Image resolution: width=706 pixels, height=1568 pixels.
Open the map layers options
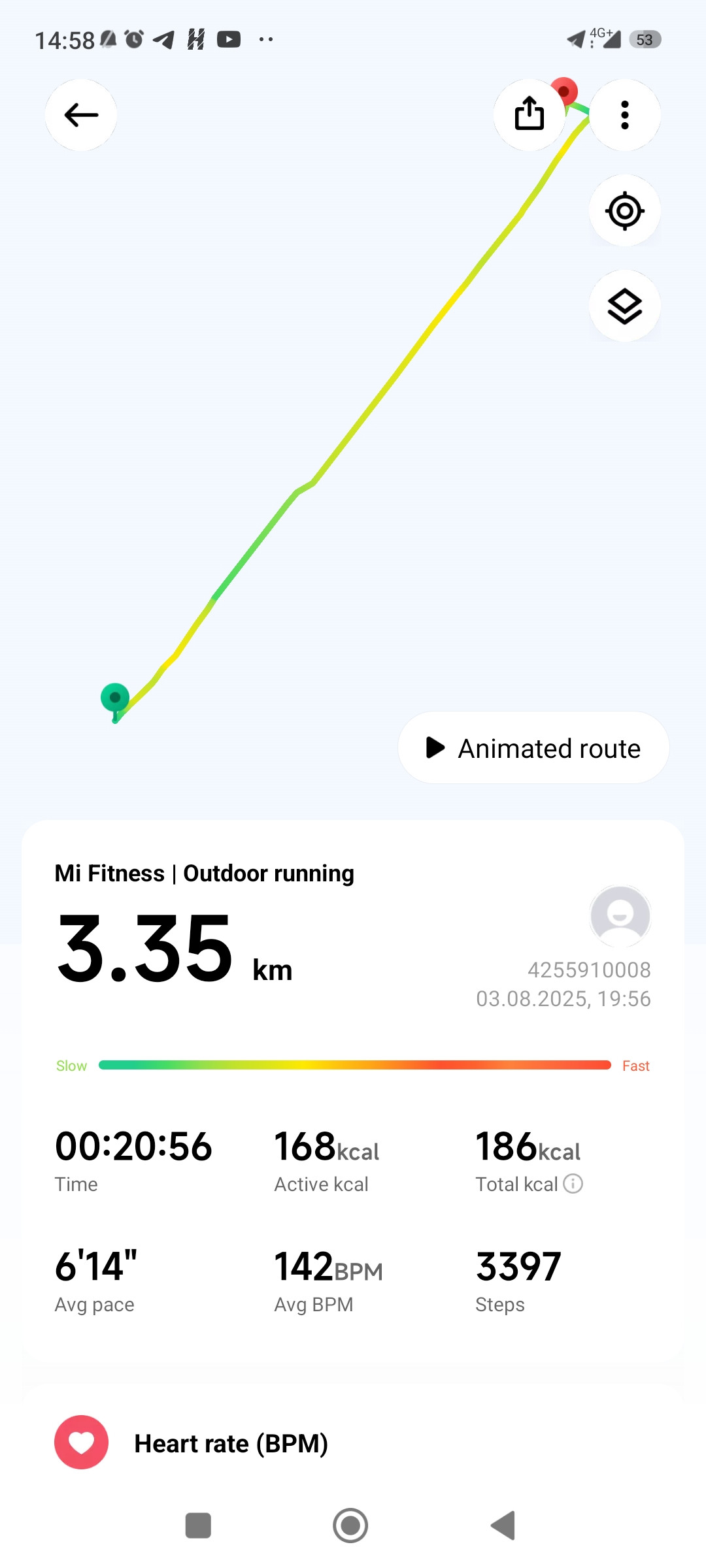click(x=625, y=306)
